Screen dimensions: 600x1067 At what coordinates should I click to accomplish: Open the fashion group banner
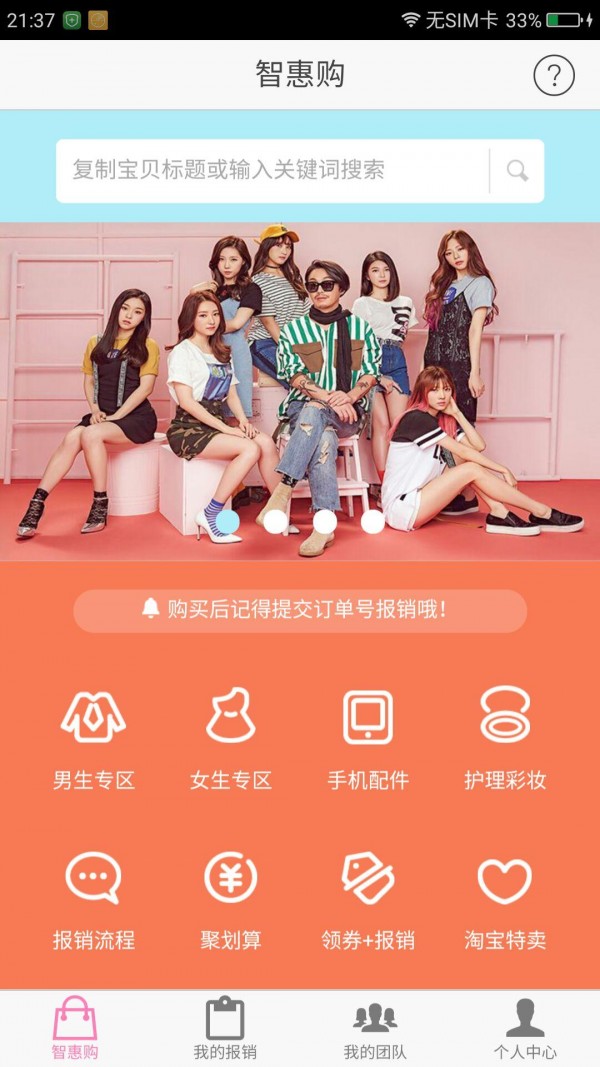pyautogui.click(x=300, y=391)
